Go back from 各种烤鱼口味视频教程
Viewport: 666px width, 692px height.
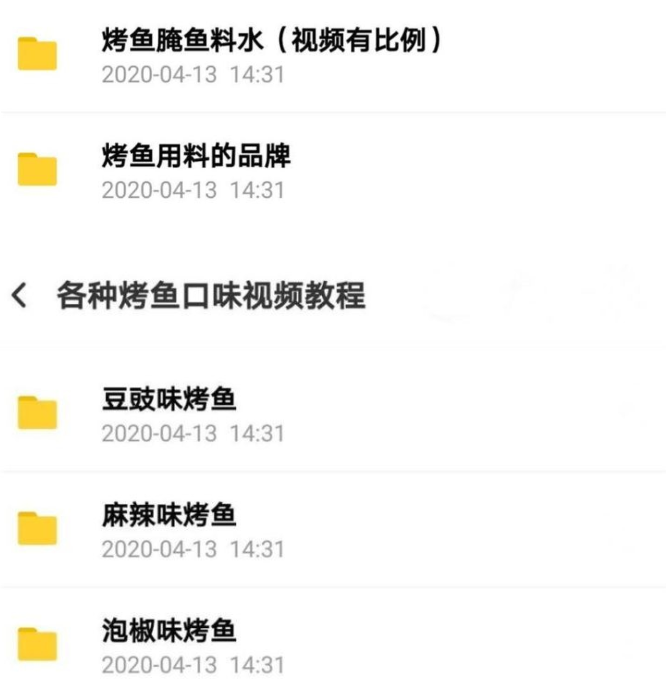tap(20, 296)
